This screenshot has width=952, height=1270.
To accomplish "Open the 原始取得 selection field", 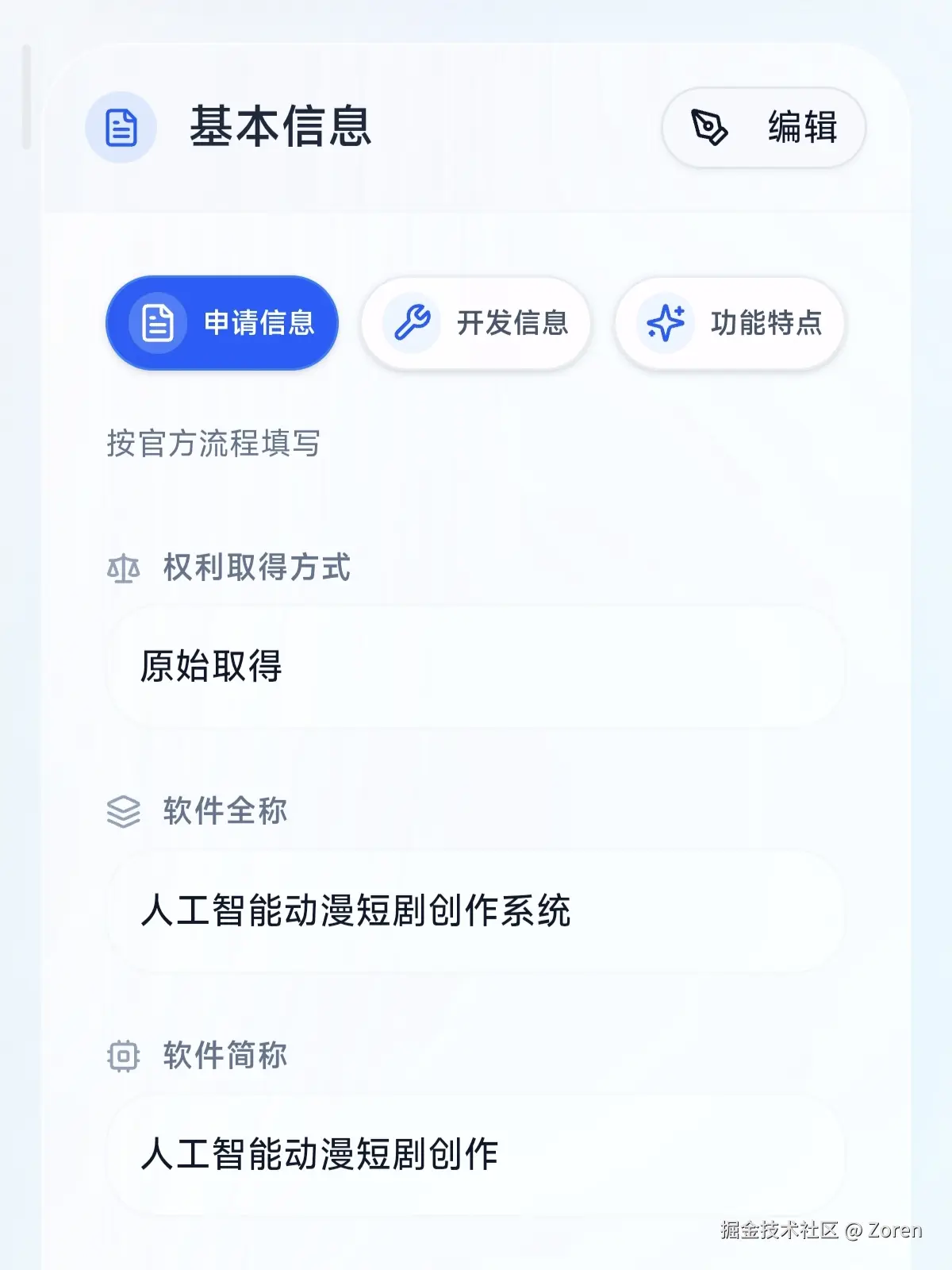I will pyautogui.click(x=476, y=667).
